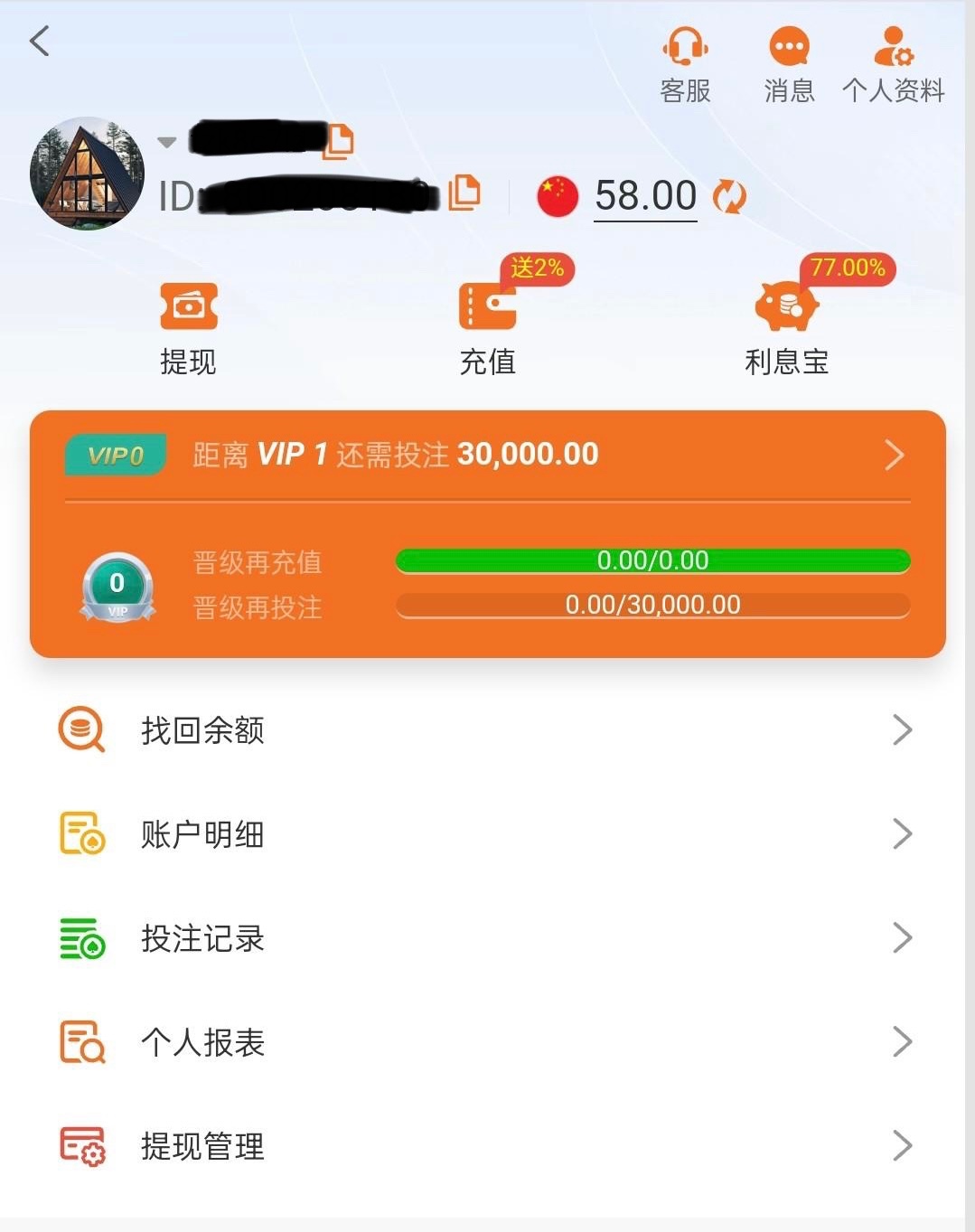The image size is (975, 1232).
Task: View 账户明细 account details
Action: point(488,834)
